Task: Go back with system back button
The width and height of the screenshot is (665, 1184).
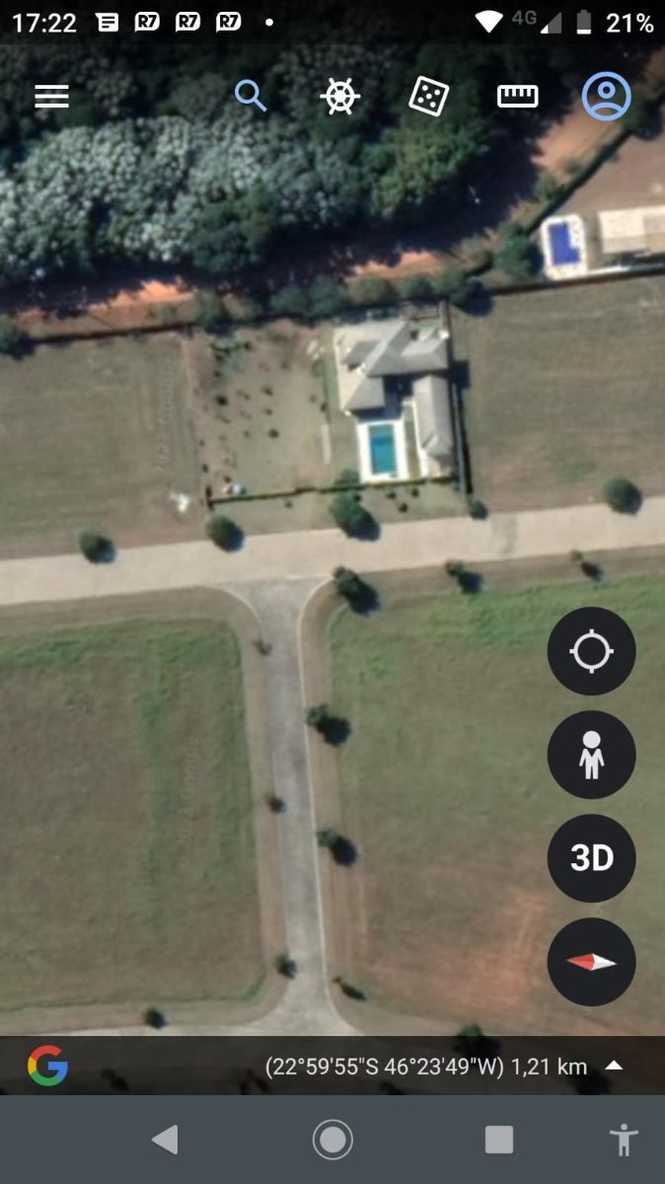Action: (x=165, y=1139)
